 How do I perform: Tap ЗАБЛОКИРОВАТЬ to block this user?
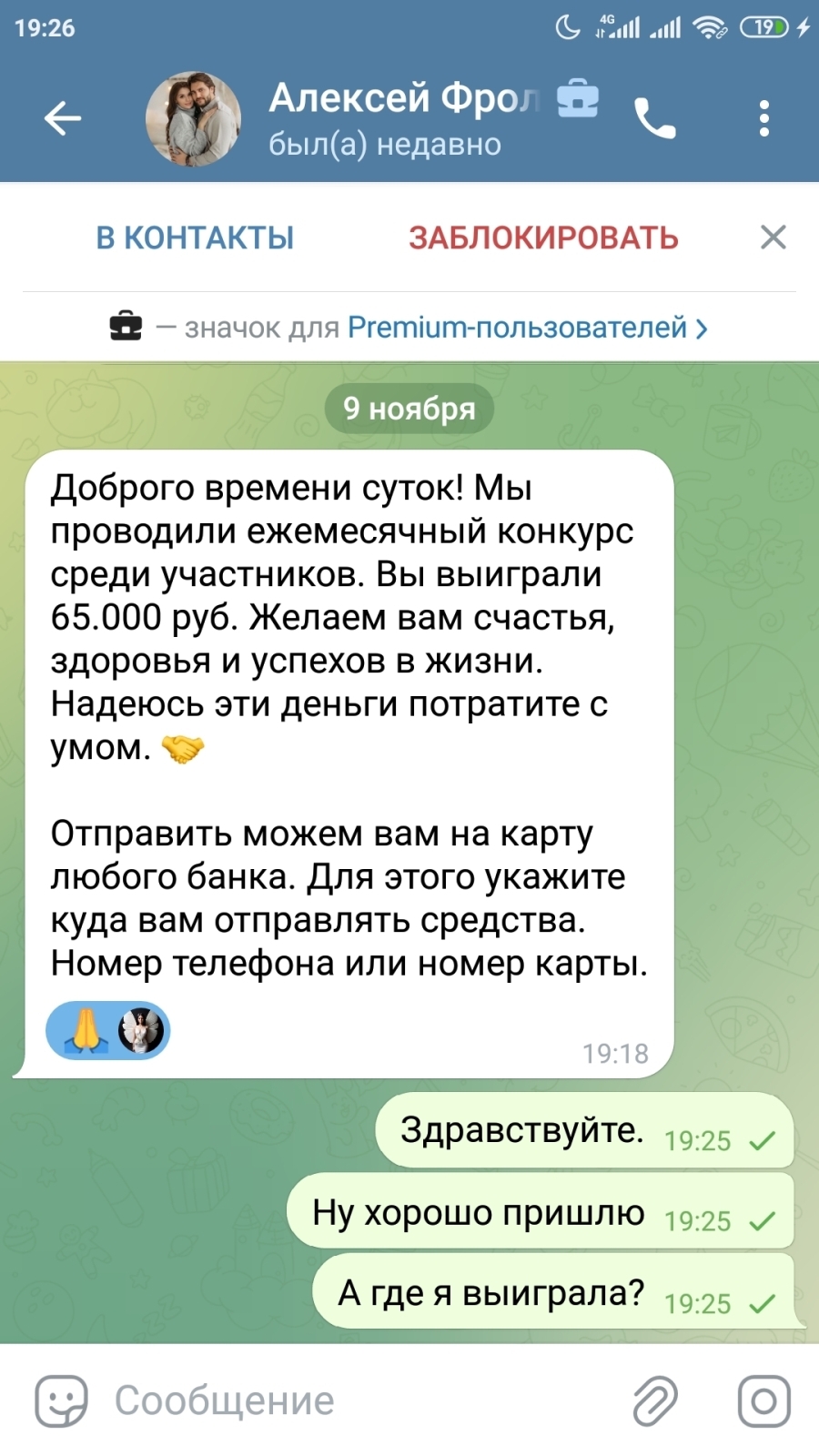[543, 238]
